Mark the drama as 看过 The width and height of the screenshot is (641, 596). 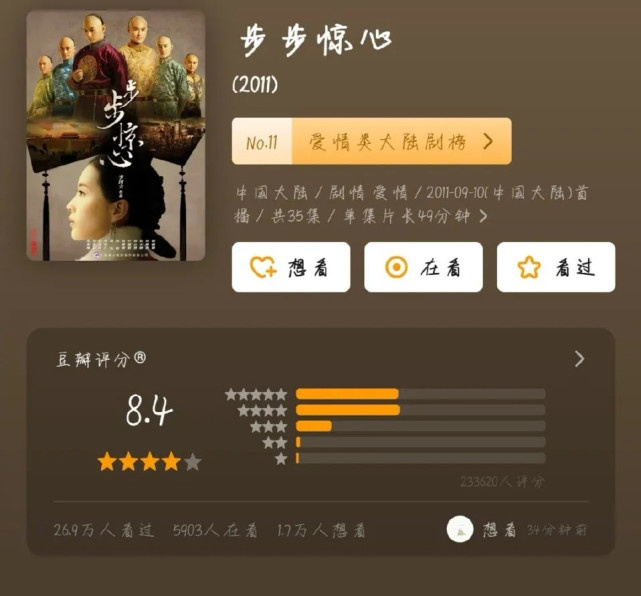pos(555,267)
